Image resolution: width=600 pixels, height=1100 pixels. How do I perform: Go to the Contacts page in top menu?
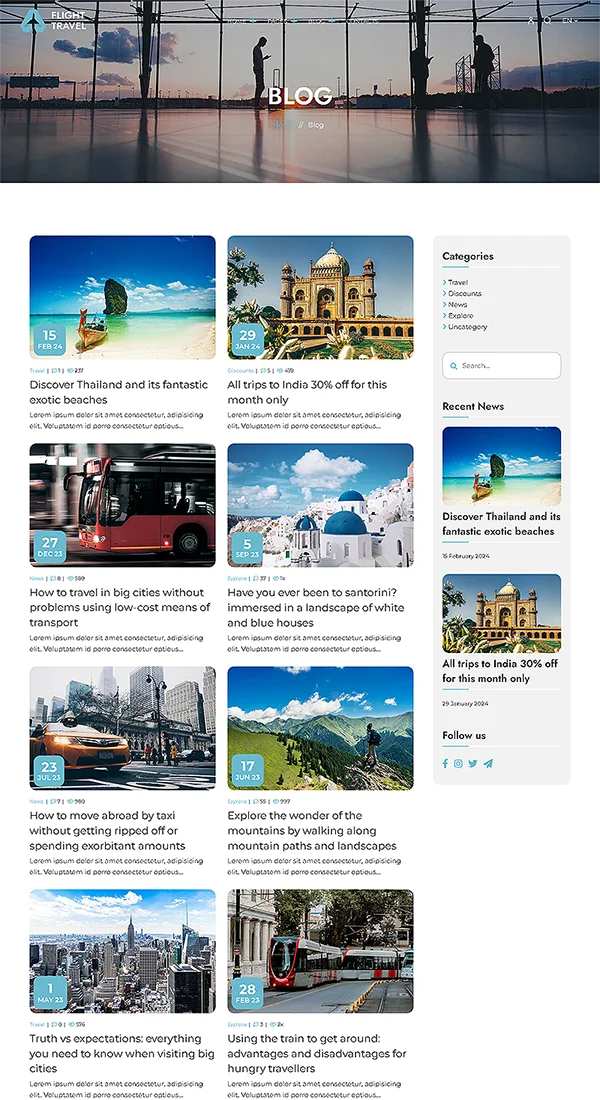362,21
